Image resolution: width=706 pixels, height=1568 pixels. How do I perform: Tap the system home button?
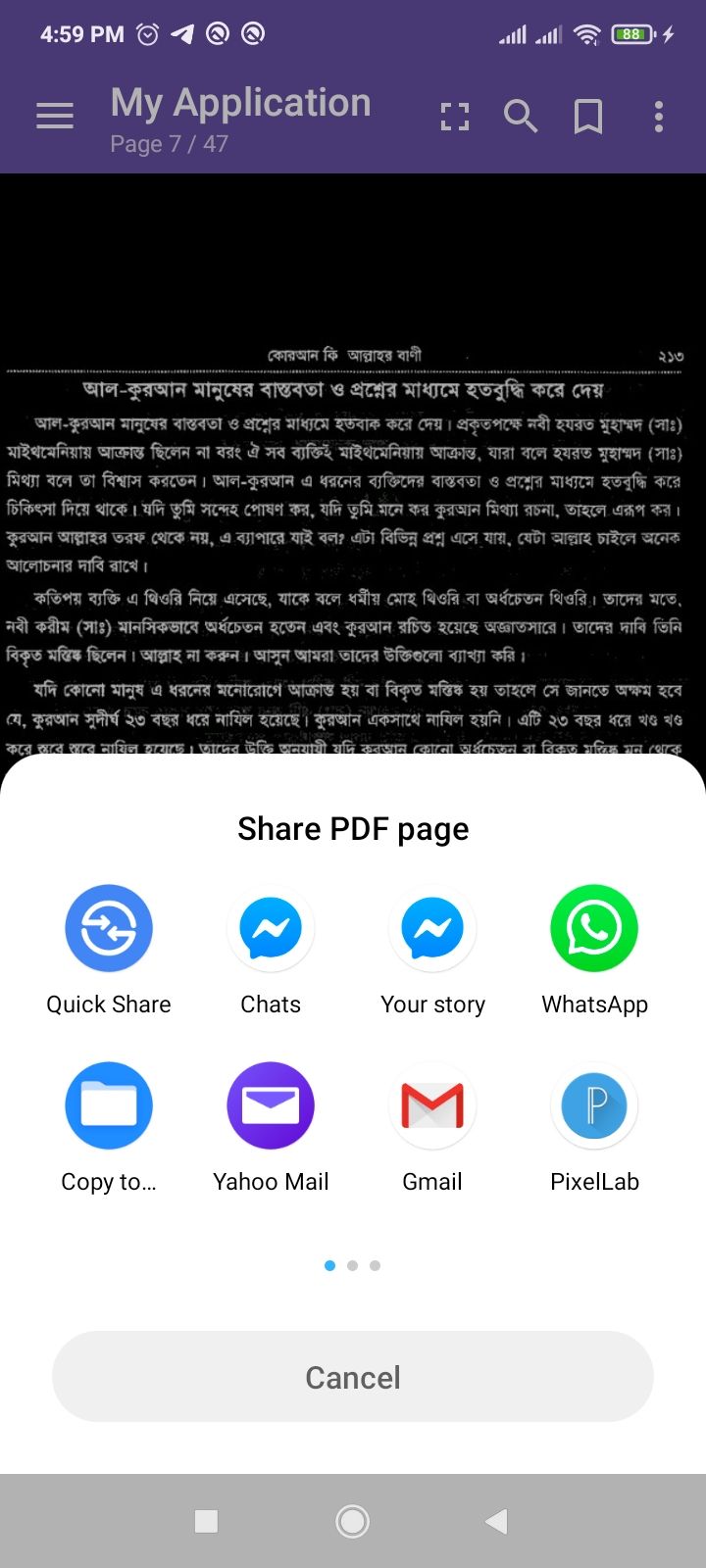(353, 1521)
